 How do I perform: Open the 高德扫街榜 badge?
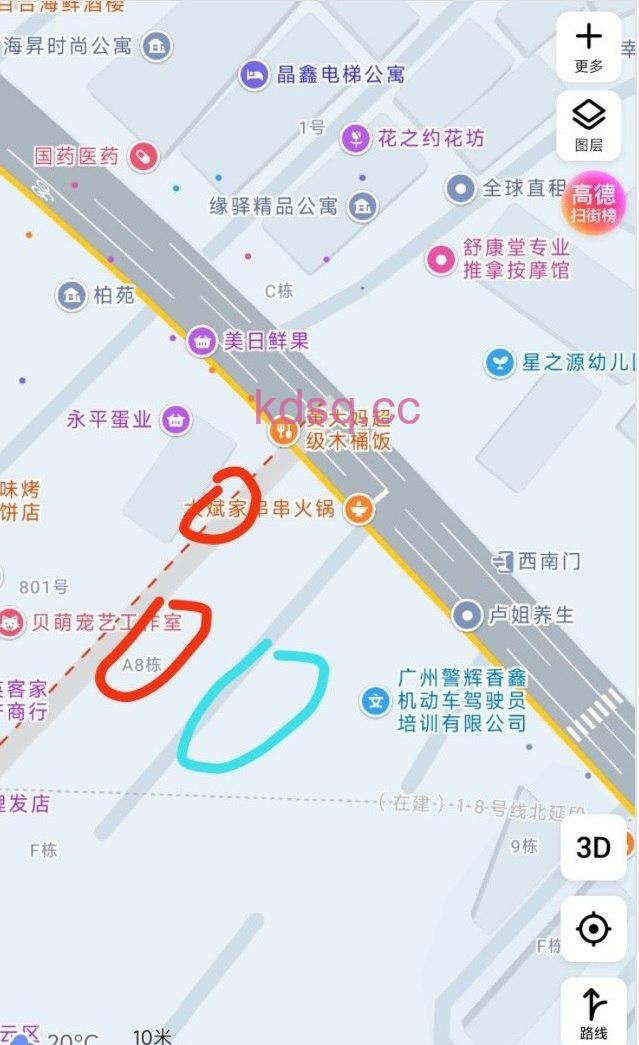[593, 204]
